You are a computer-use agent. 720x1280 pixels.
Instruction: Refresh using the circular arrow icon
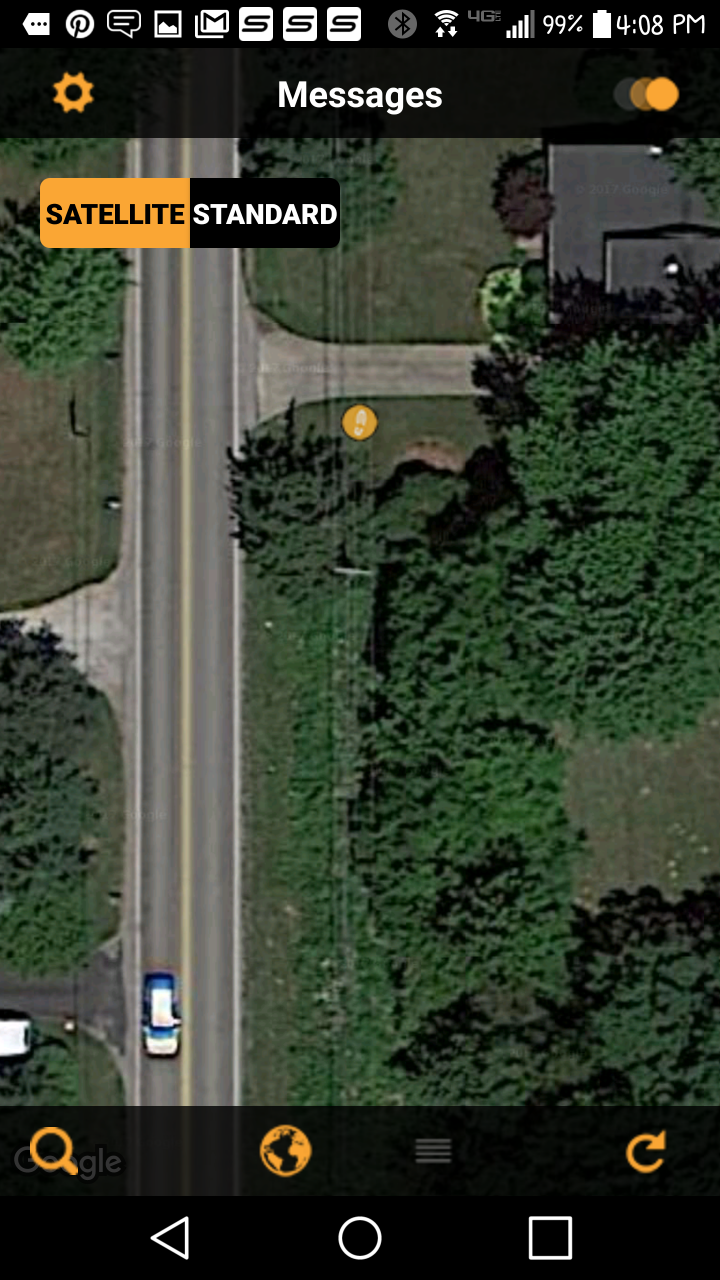tap(645, 1152)
